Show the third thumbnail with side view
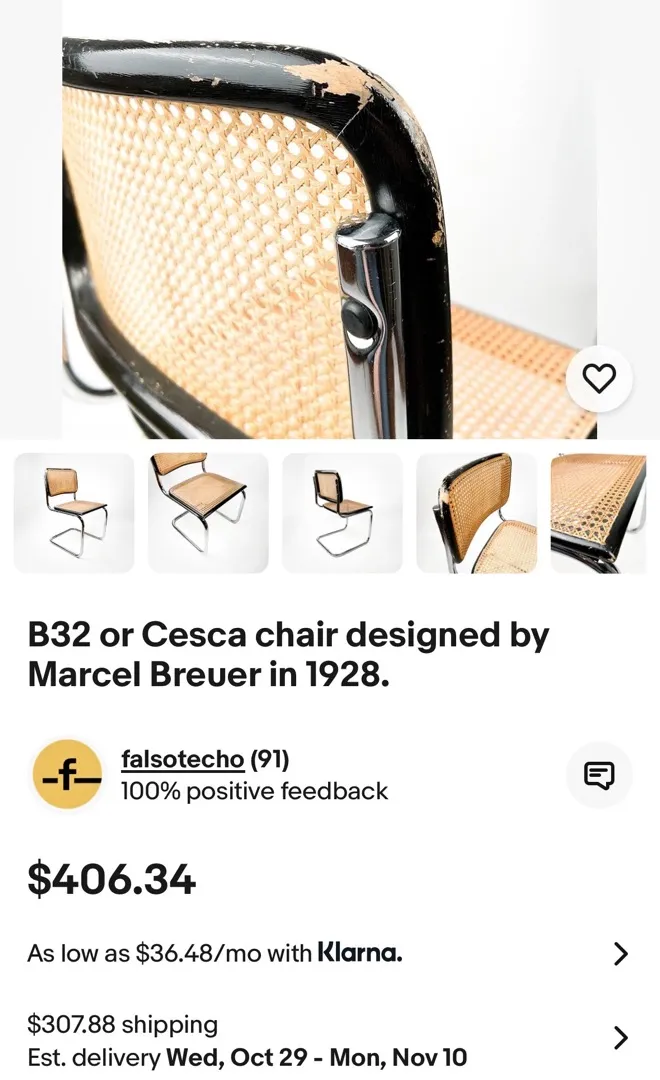The image size is (660, 1080). 342,513
